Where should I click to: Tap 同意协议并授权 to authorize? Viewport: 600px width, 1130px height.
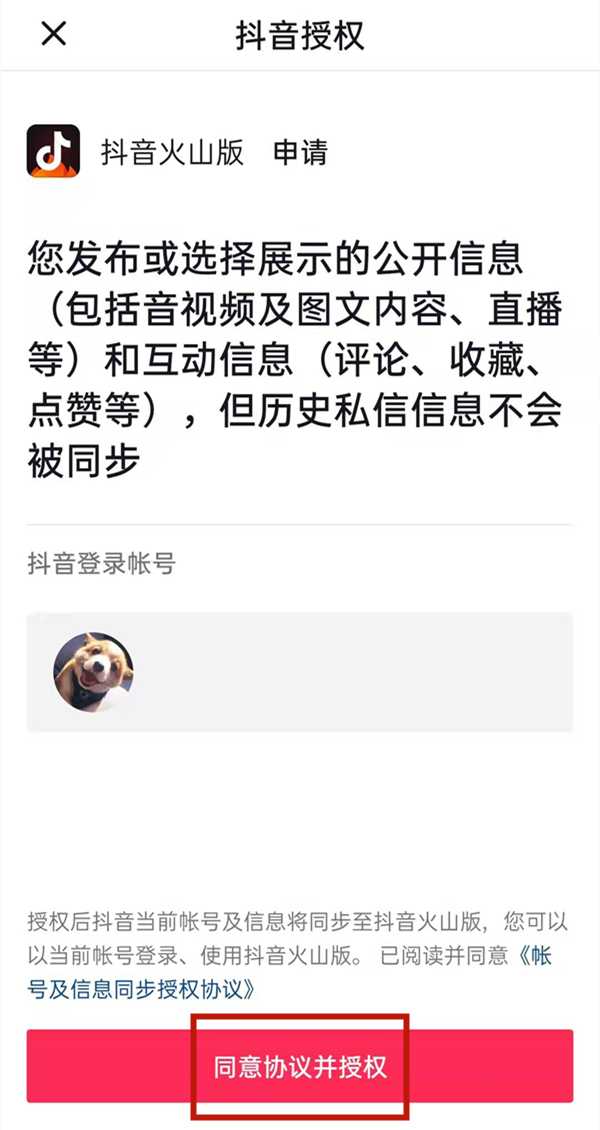[300, 1067]
